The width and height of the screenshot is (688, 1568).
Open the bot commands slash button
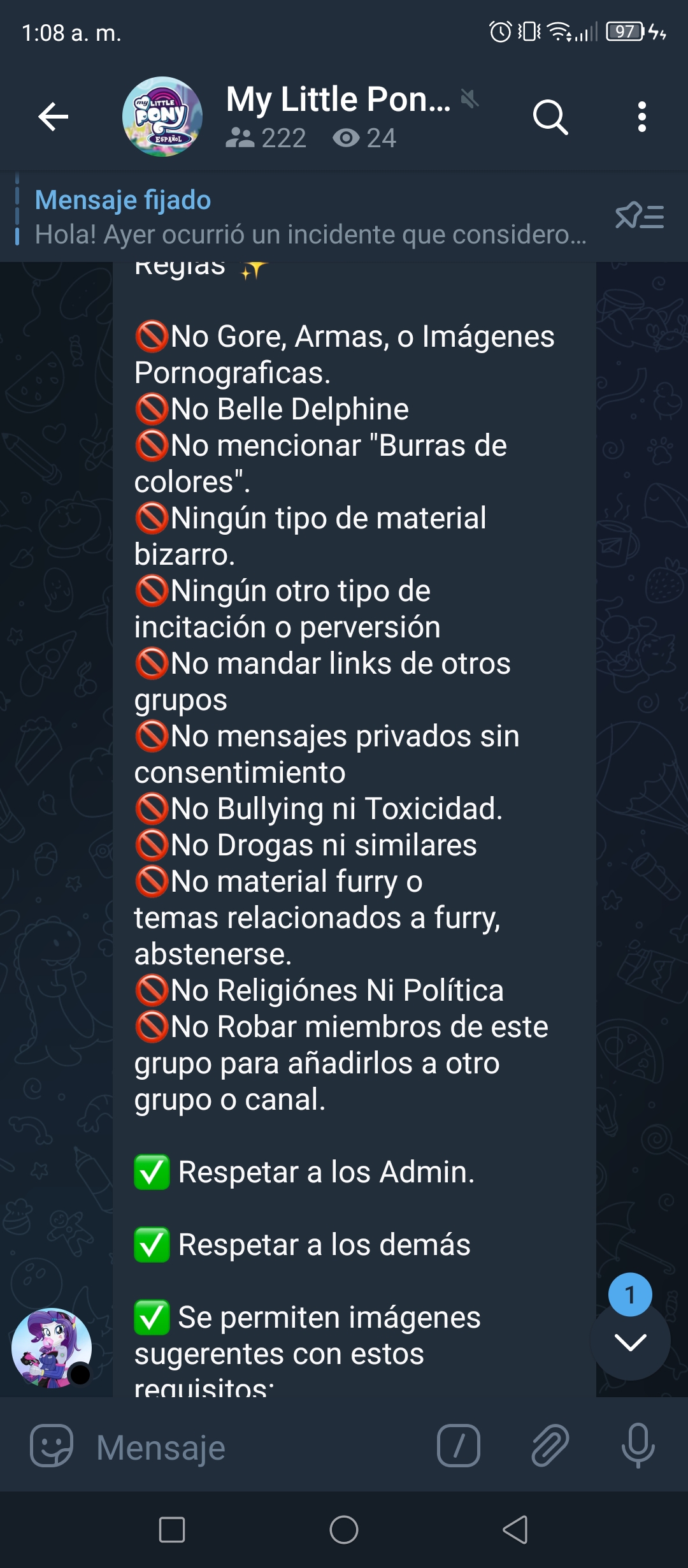pos(459,1446)
